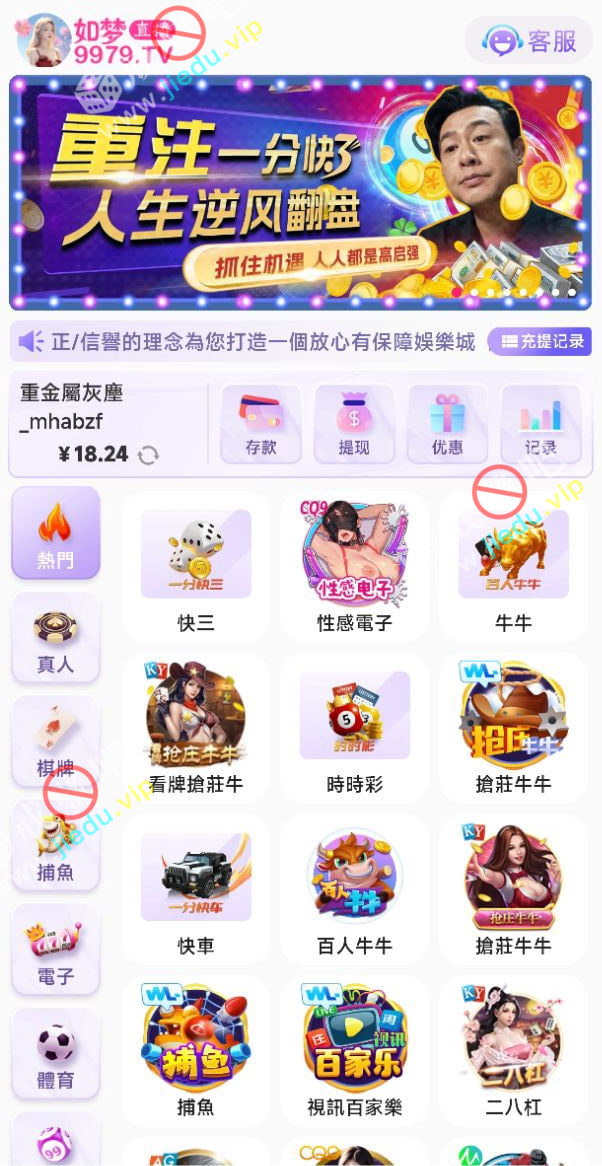Open the 視訊百家樂 game
This screenshot has width=602, height=1166.
click(x=354, y=1050)
